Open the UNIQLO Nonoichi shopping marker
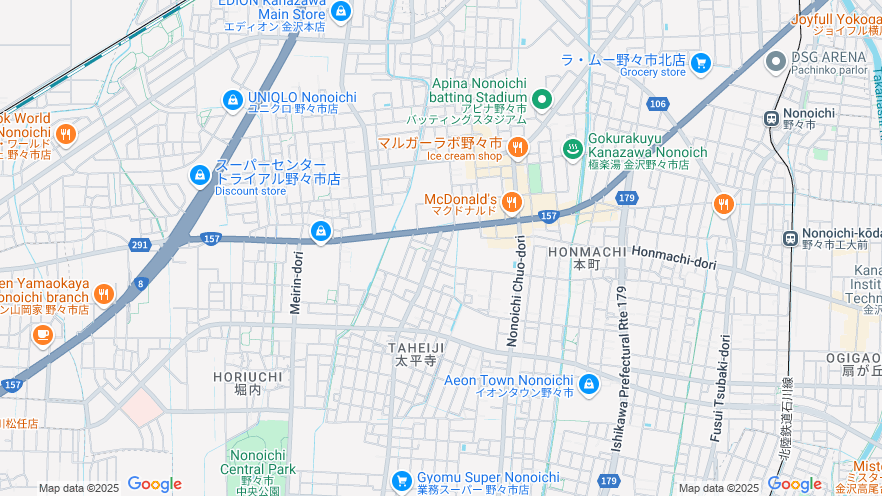This screenshot has height=496, width=882. [233, 100]
